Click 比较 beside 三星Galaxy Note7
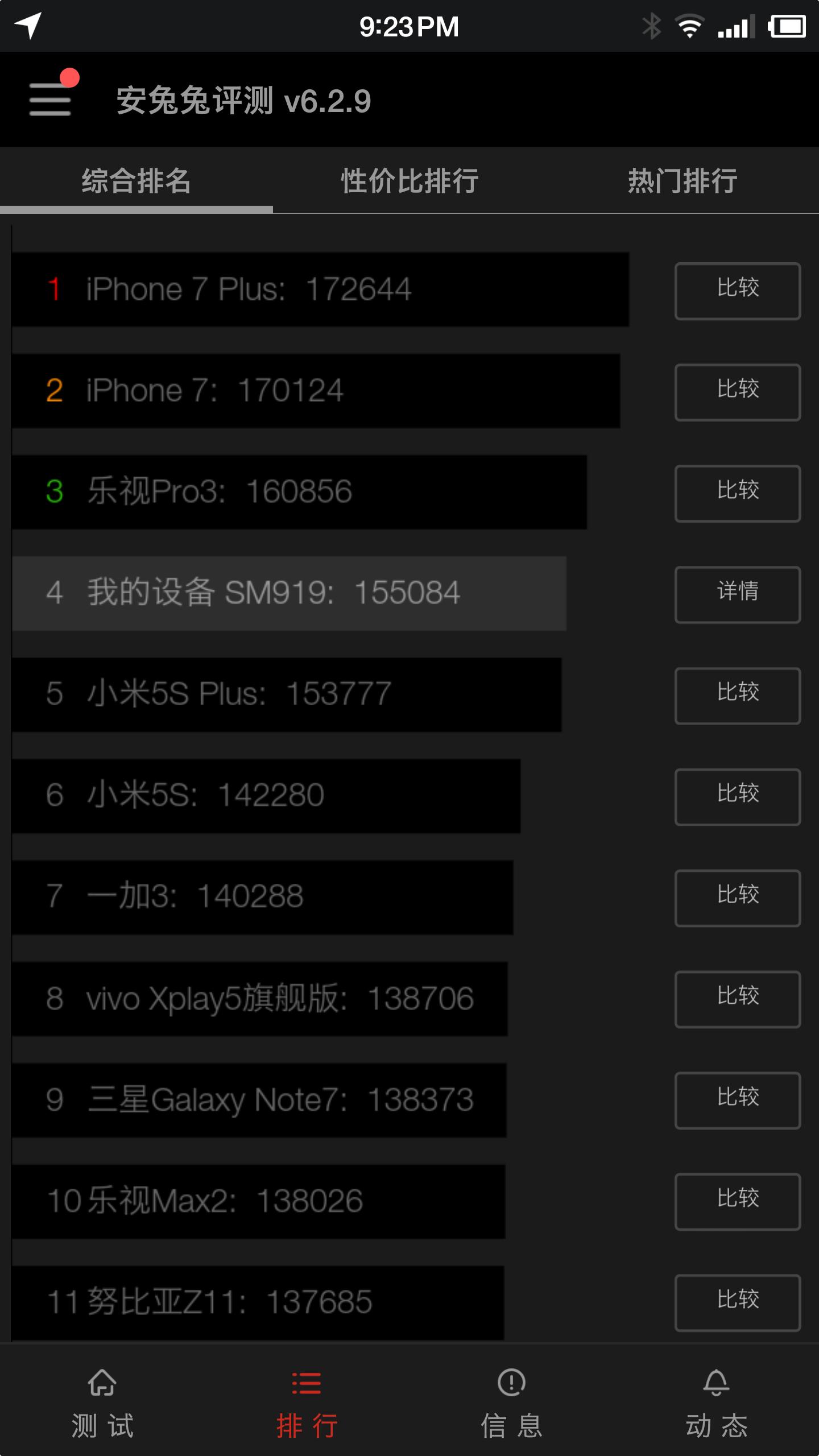Image resolution: width=819 pixels, height=1456 pixels. pyautogui.click(x=737, y=1100)
